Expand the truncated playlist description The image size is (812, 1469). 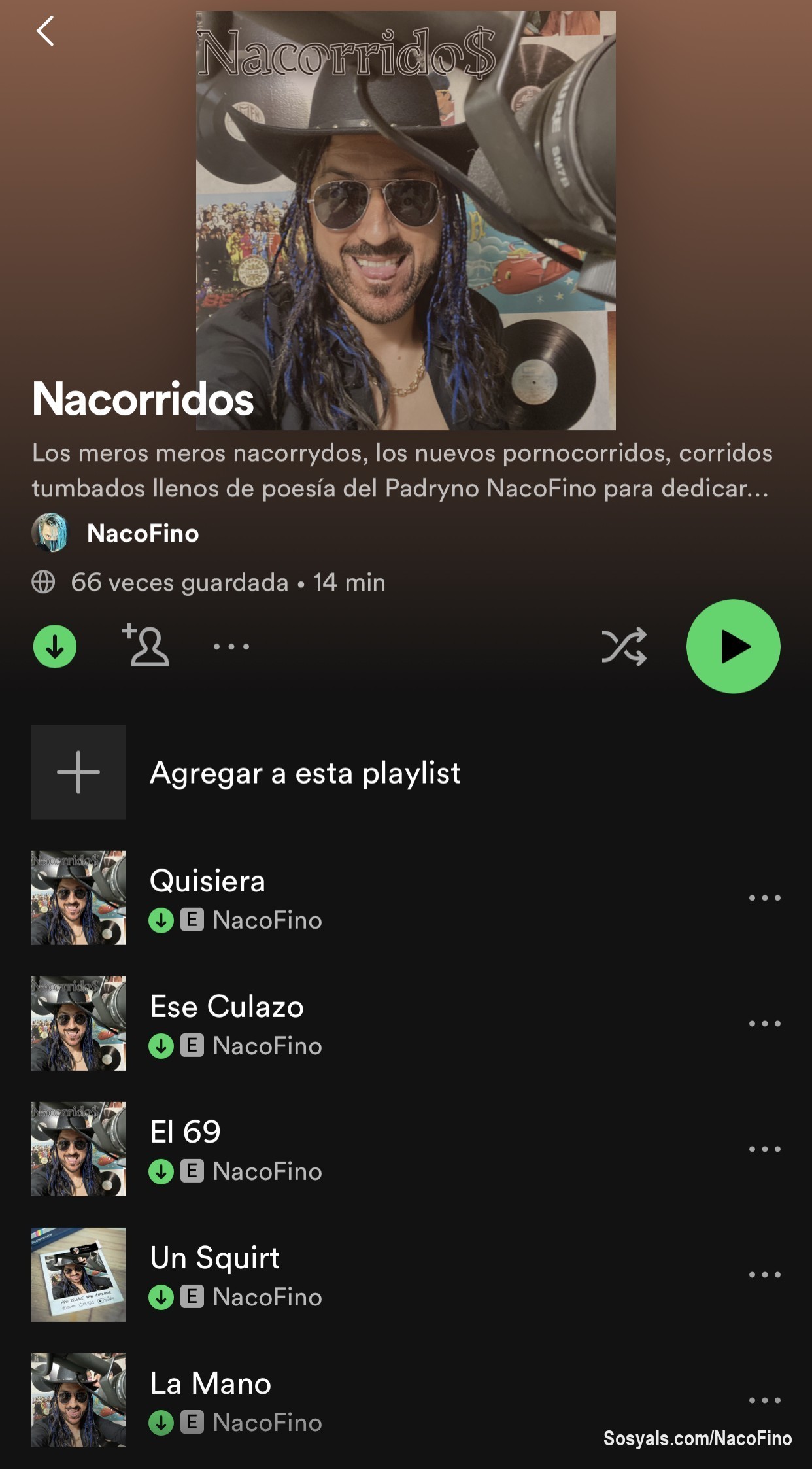tap(401, 471)
